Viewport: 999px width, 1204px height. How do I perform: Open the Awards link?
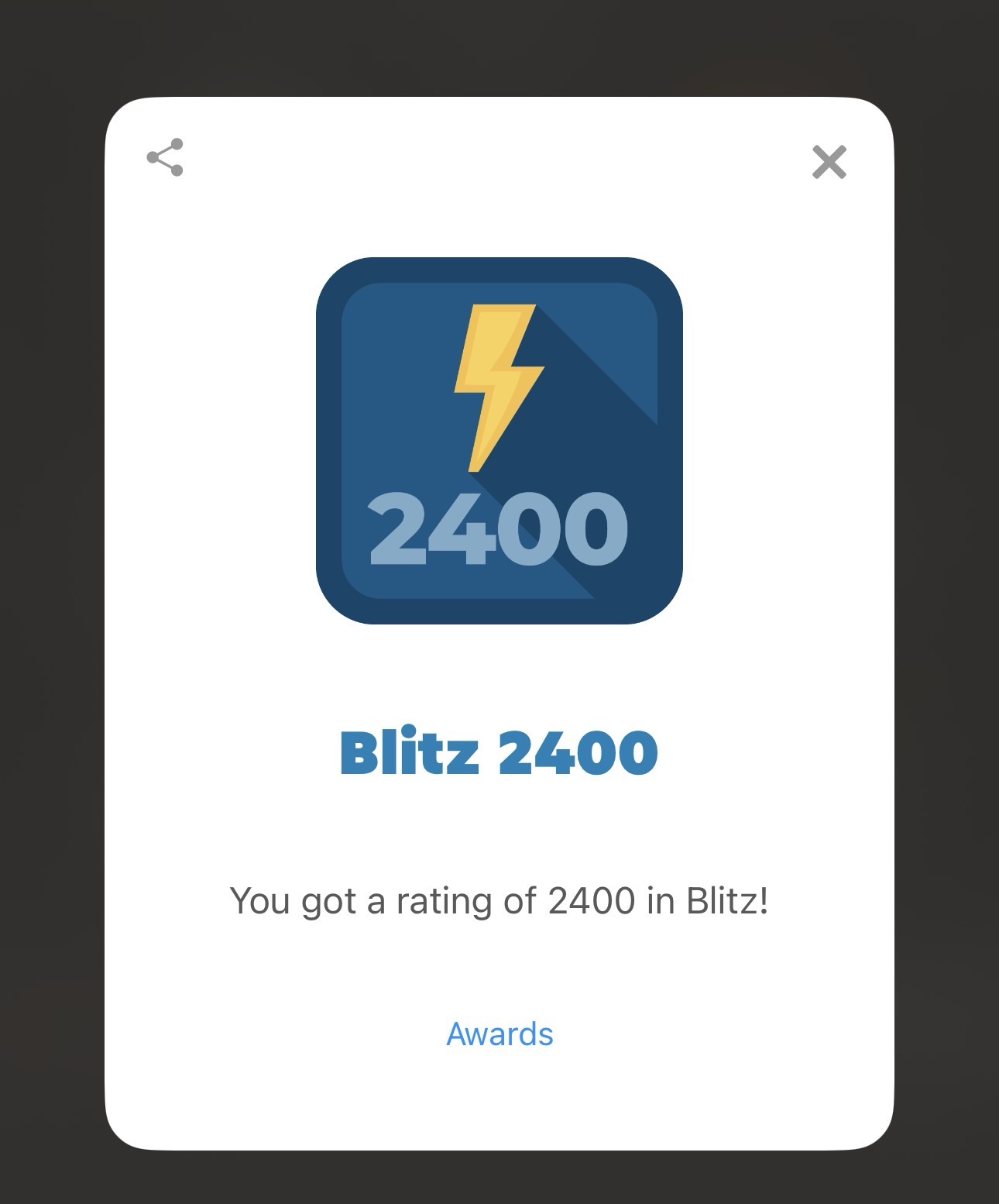click(499, 1034)
